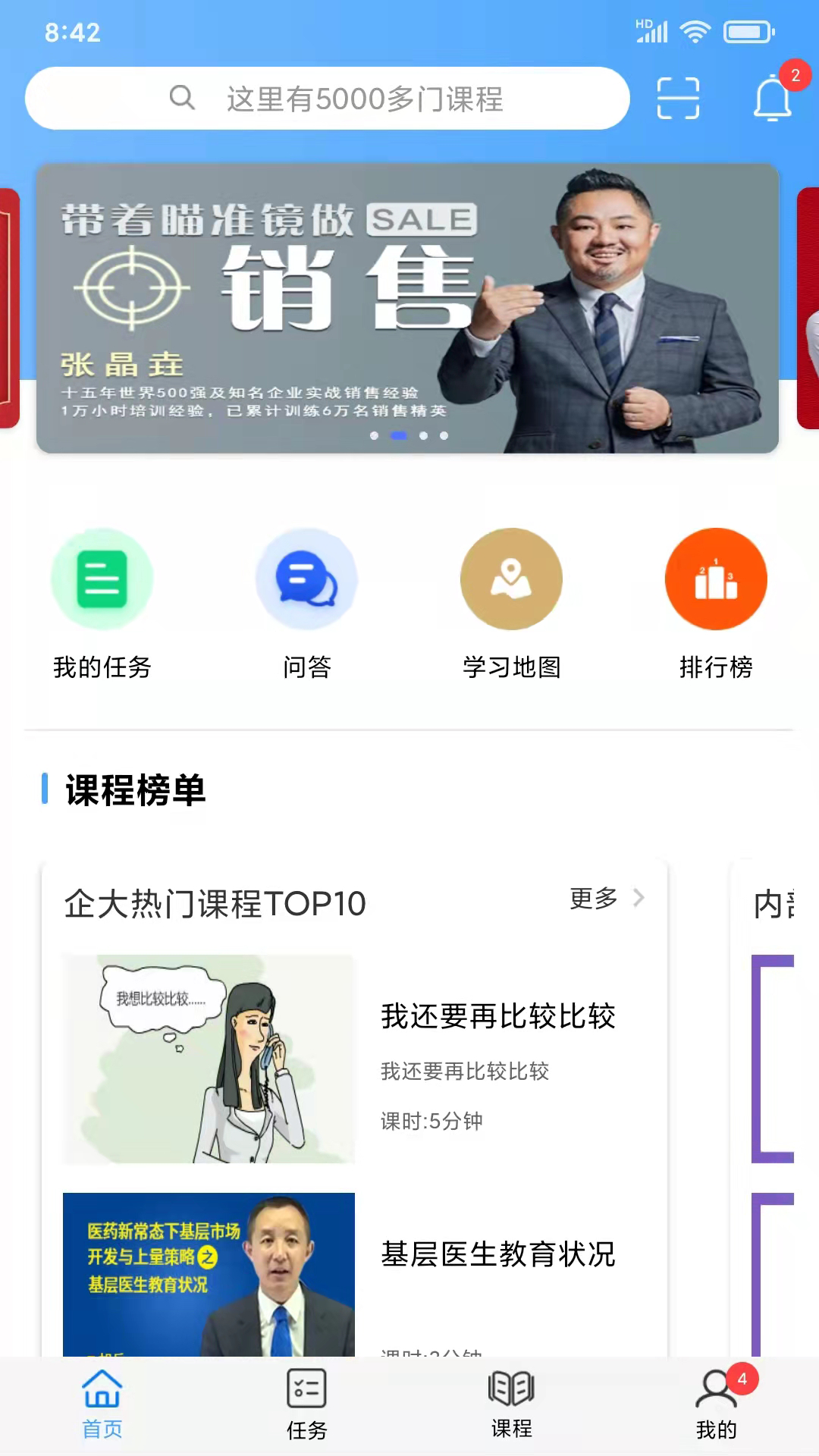Select the 首页 tab
The image size is (819, 1456).
[x=102, y=1404]
